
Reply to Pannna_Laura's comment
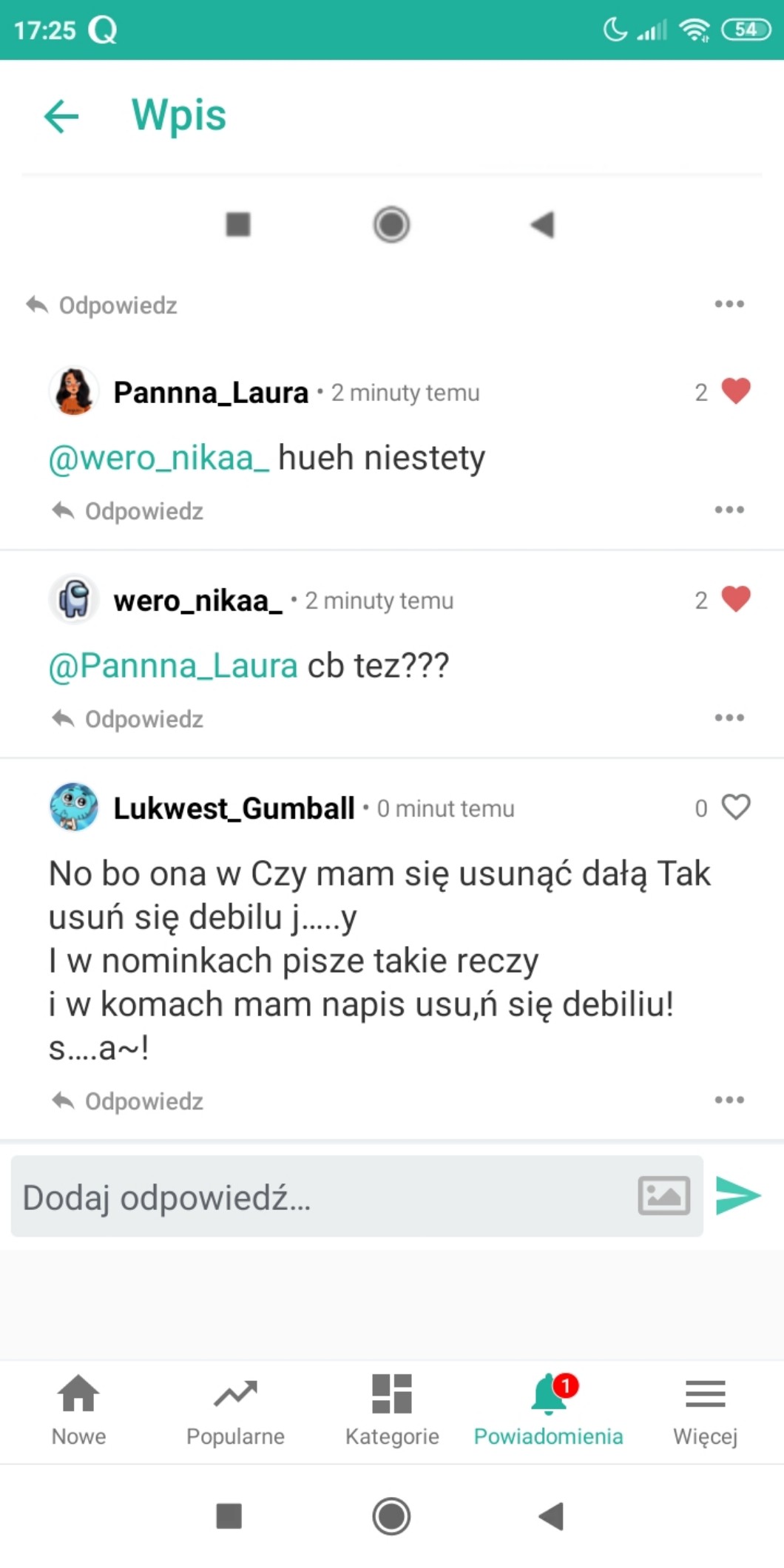click(x=129, y=511)
